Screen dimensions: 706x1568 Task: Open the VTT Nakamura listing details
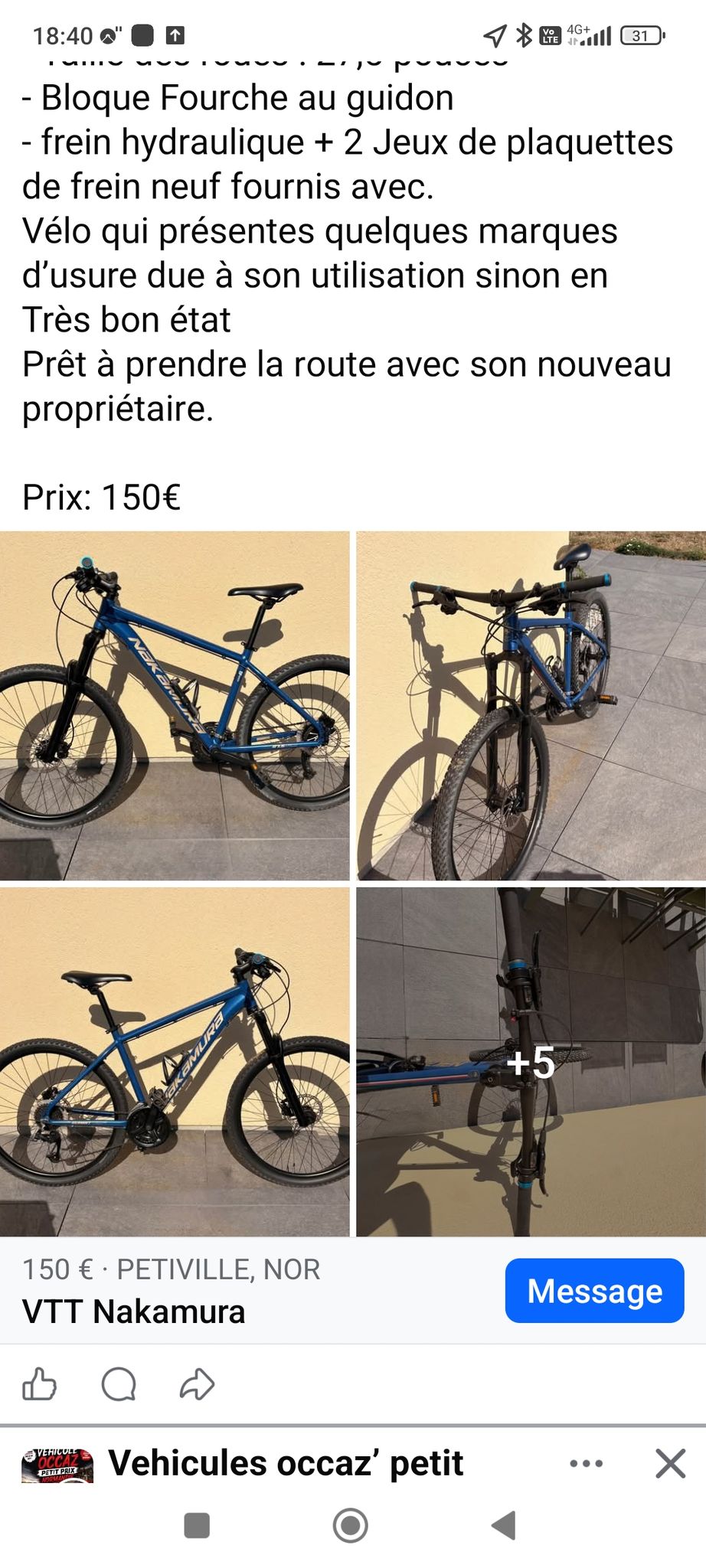click(x=134, y=1311)
